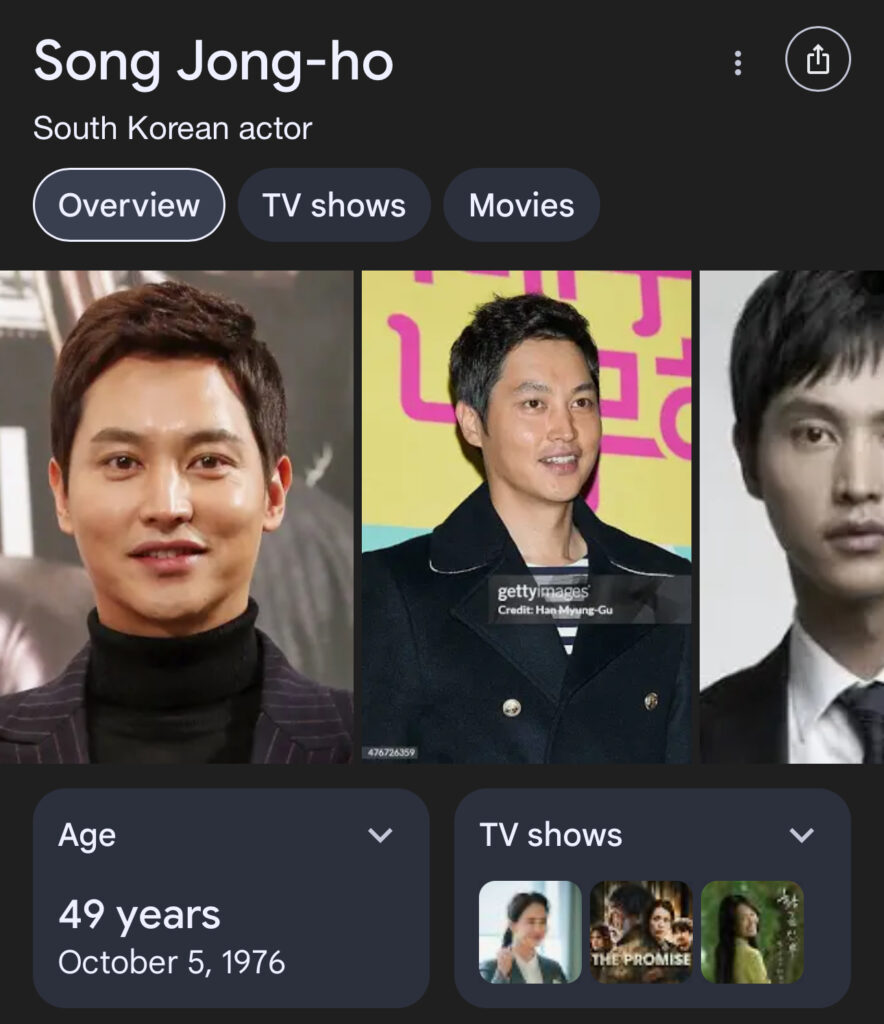Switch to the TV shows chip
The image size is (884, 1024).
(334, 205)
